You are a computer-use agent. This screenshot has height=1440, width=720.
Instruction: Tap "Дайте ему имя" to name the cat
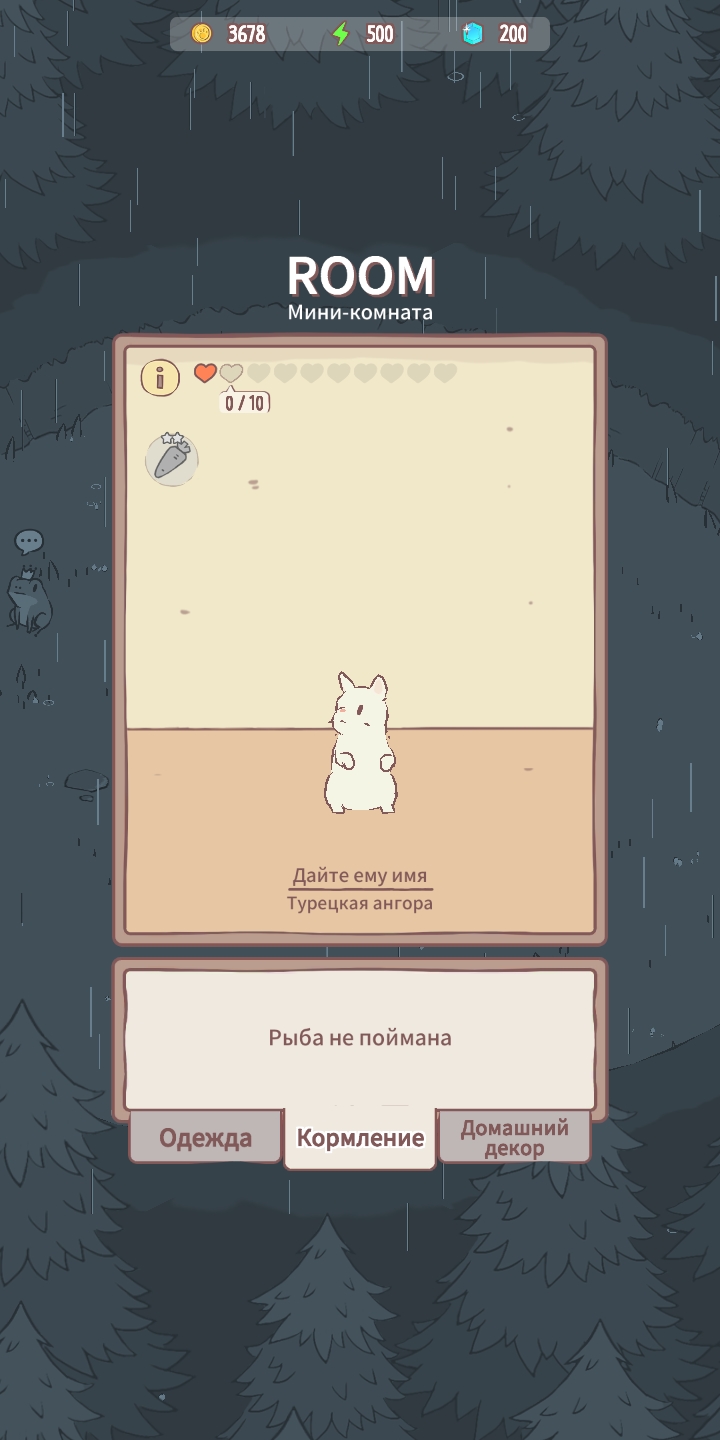tap(360, 875)
